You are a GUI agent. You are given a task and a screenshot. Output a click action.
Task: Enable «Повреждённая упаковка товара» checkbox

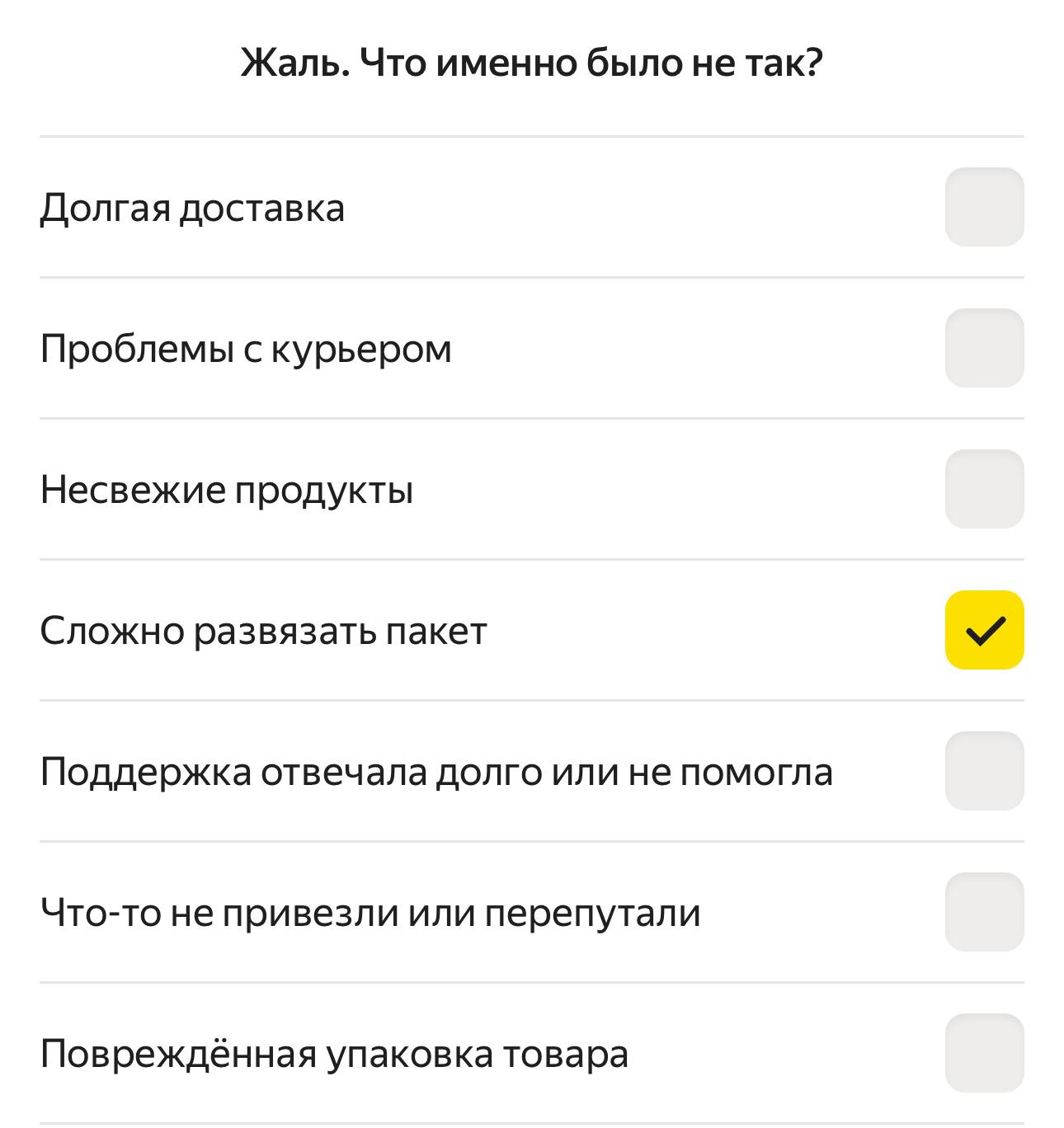tap(984, 1053)
